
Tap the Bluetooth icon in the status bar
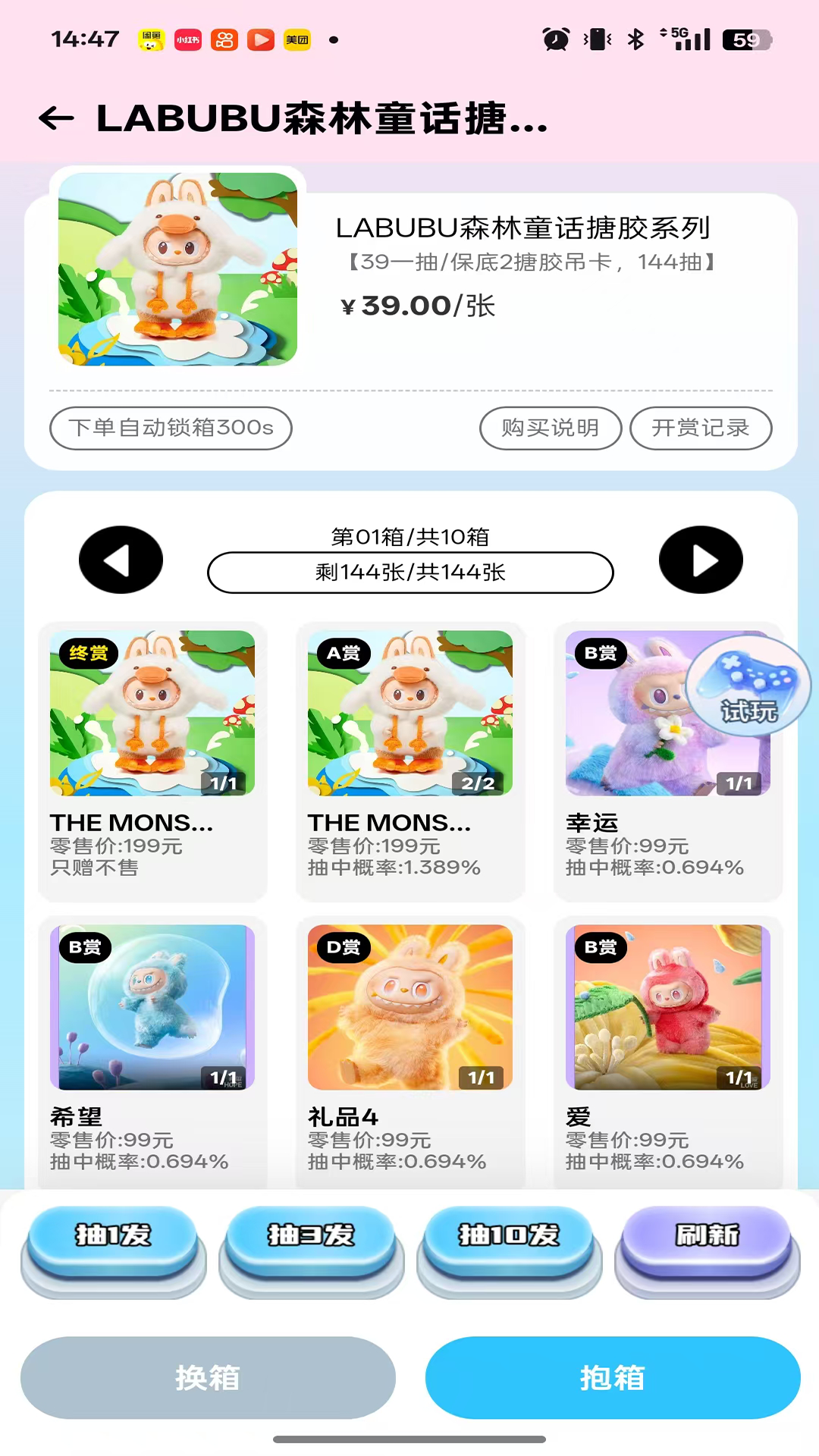tap(635, 38)
